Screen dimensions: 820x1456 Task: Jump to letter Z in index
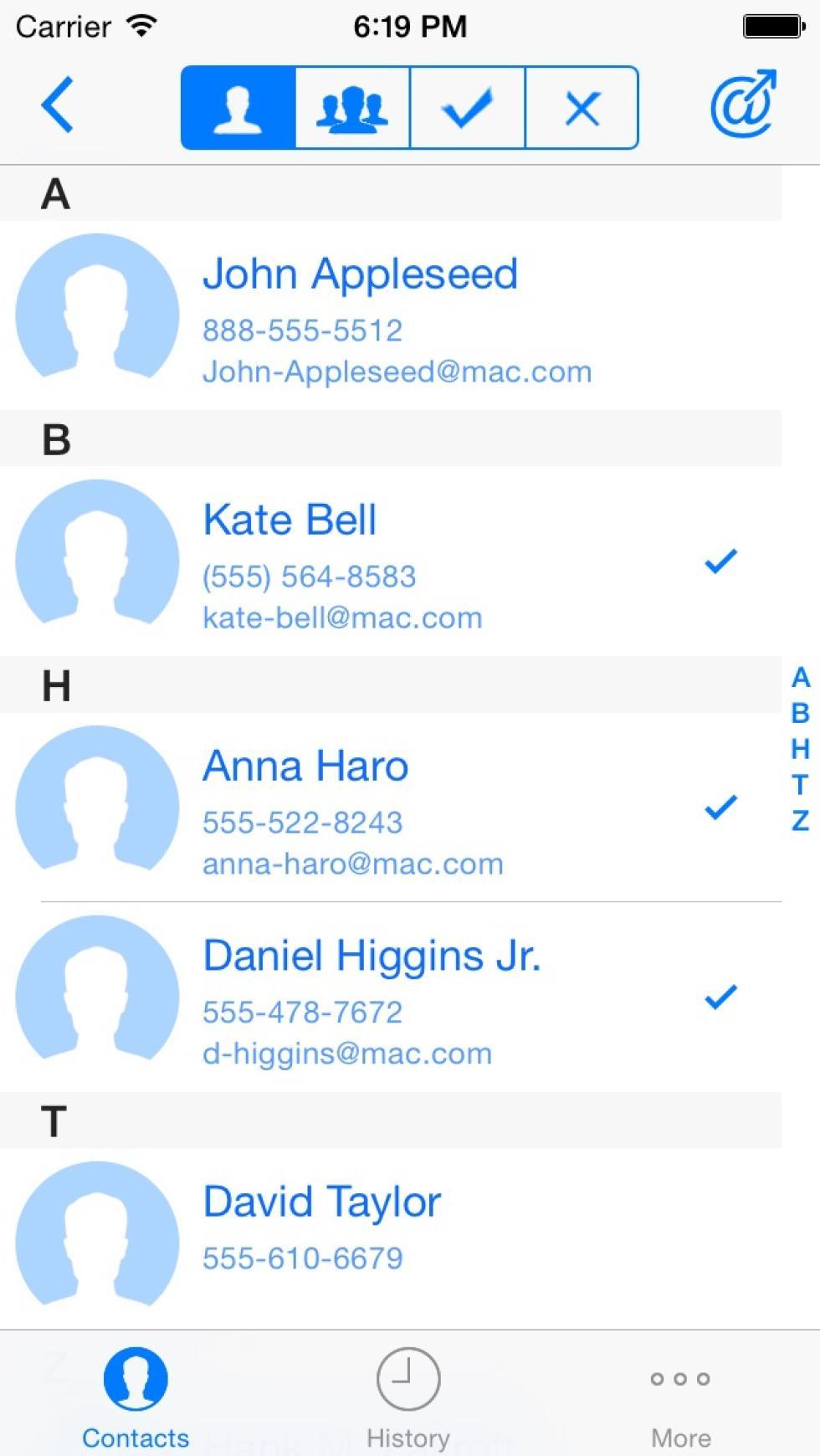tap(800, 821)
